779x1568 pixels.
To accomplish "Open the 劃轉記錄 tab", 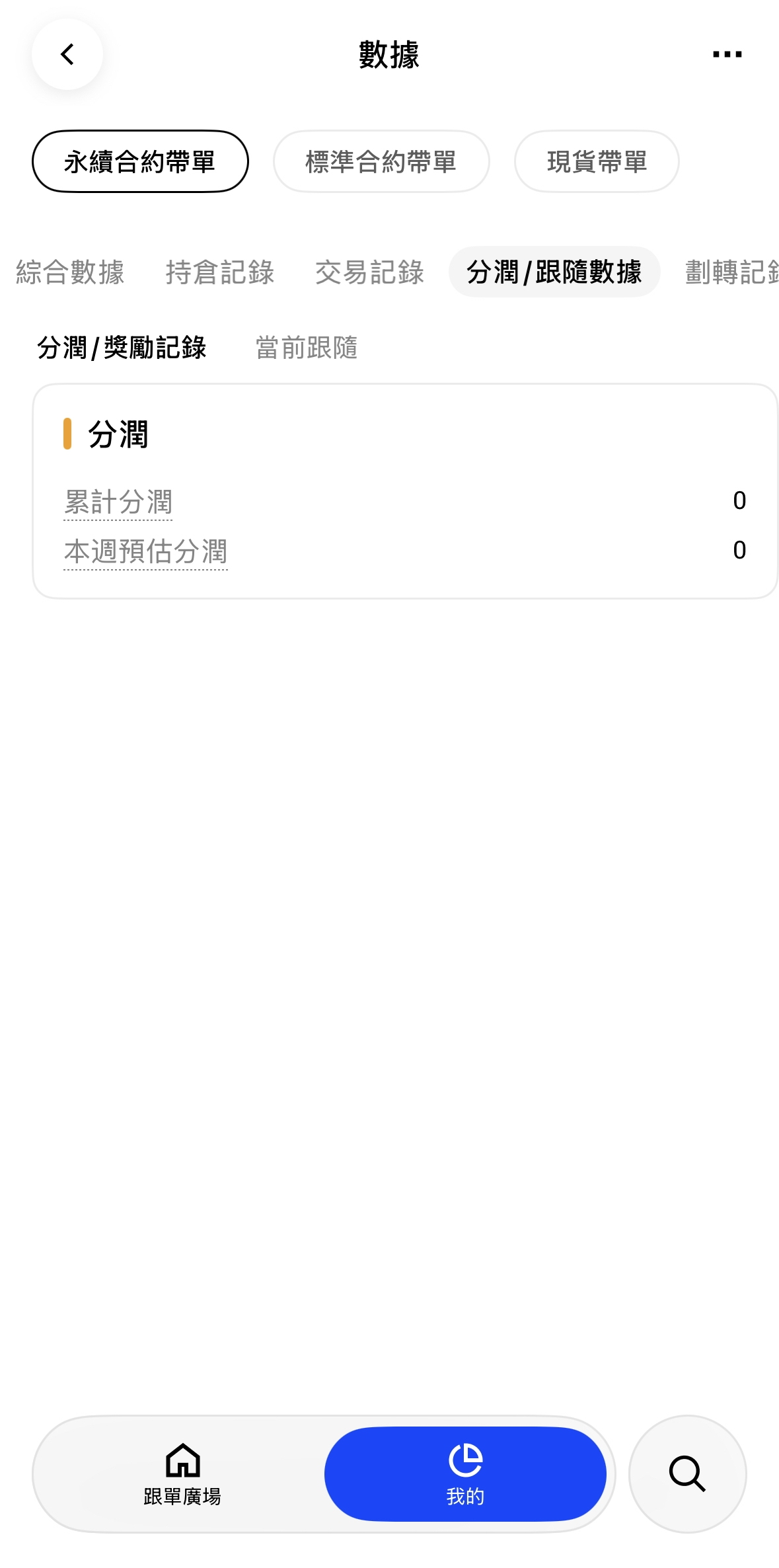I will [732, 272].
